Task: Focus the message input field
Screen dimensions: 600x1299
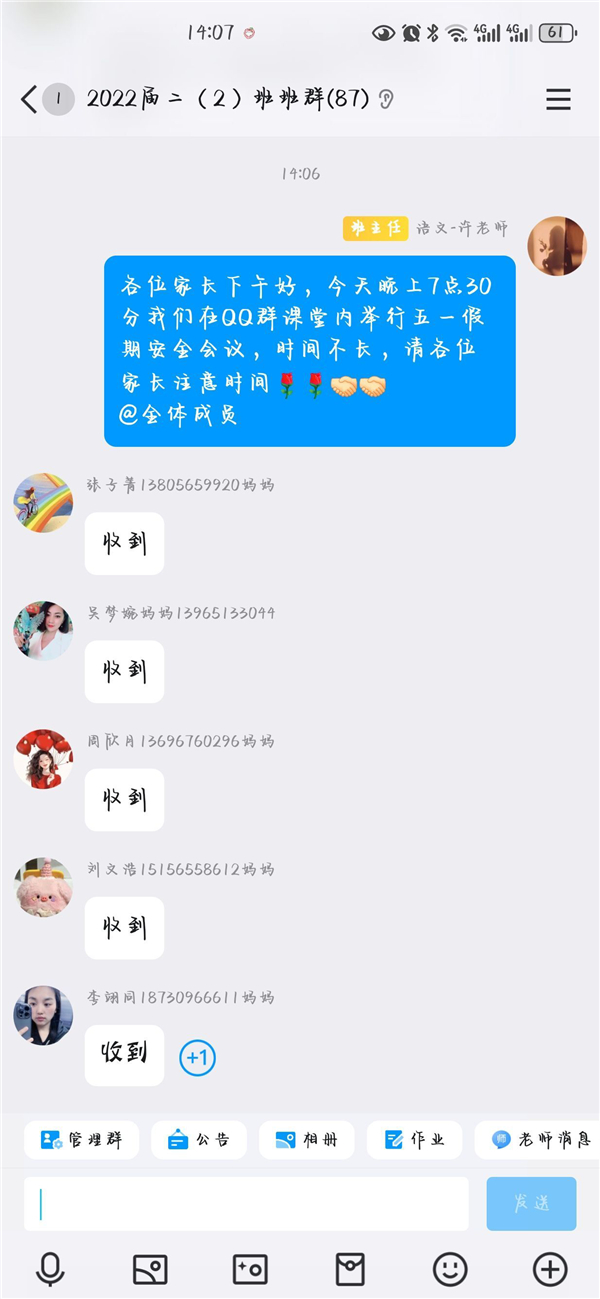Action: 246,1203
